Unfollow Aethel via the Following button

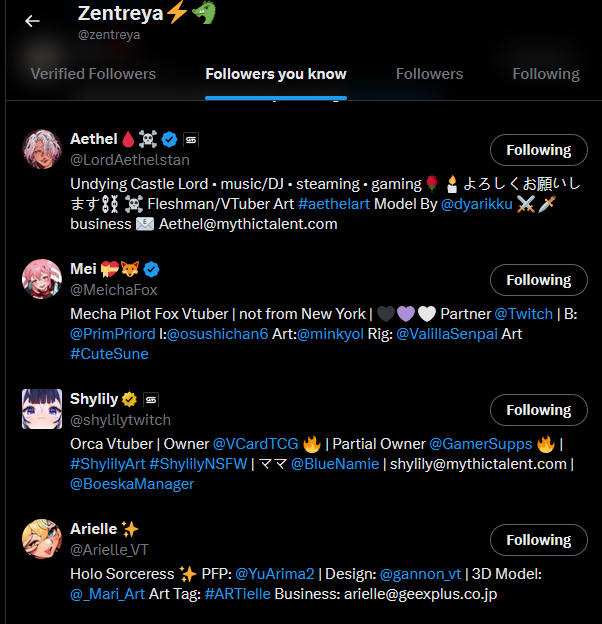[x=538, y=150]
